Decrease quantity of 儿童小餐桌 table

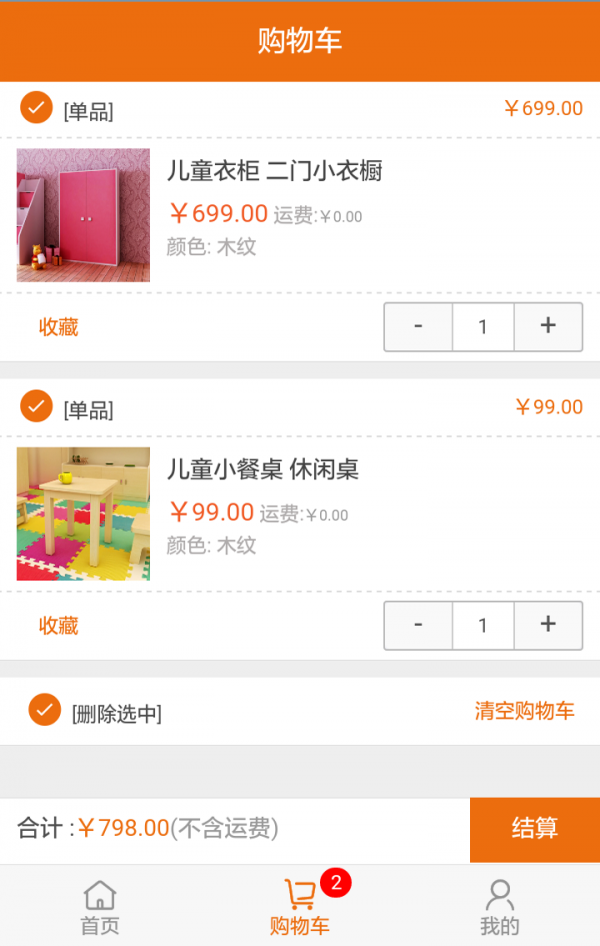tap(418, 625)
